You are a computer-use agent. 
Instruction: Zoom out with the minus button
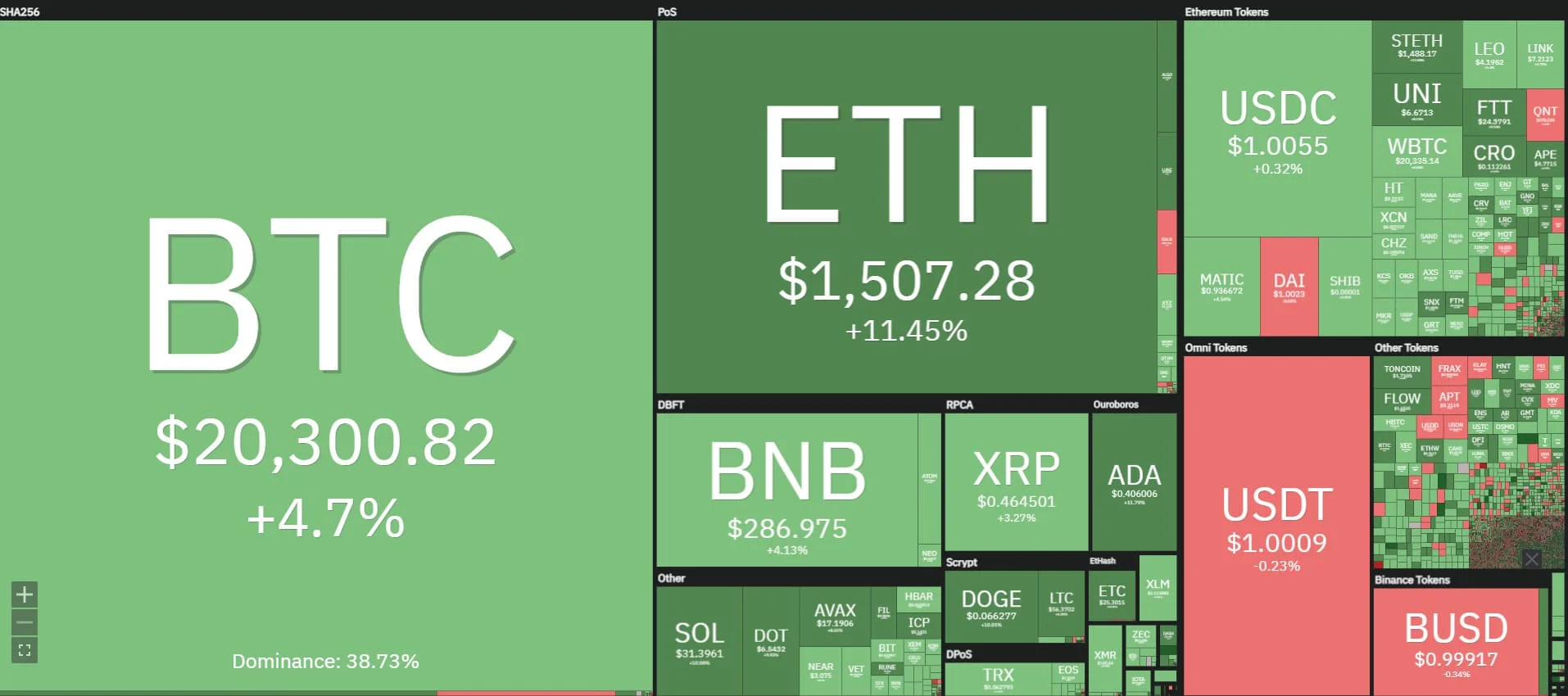tap(25, 622)
